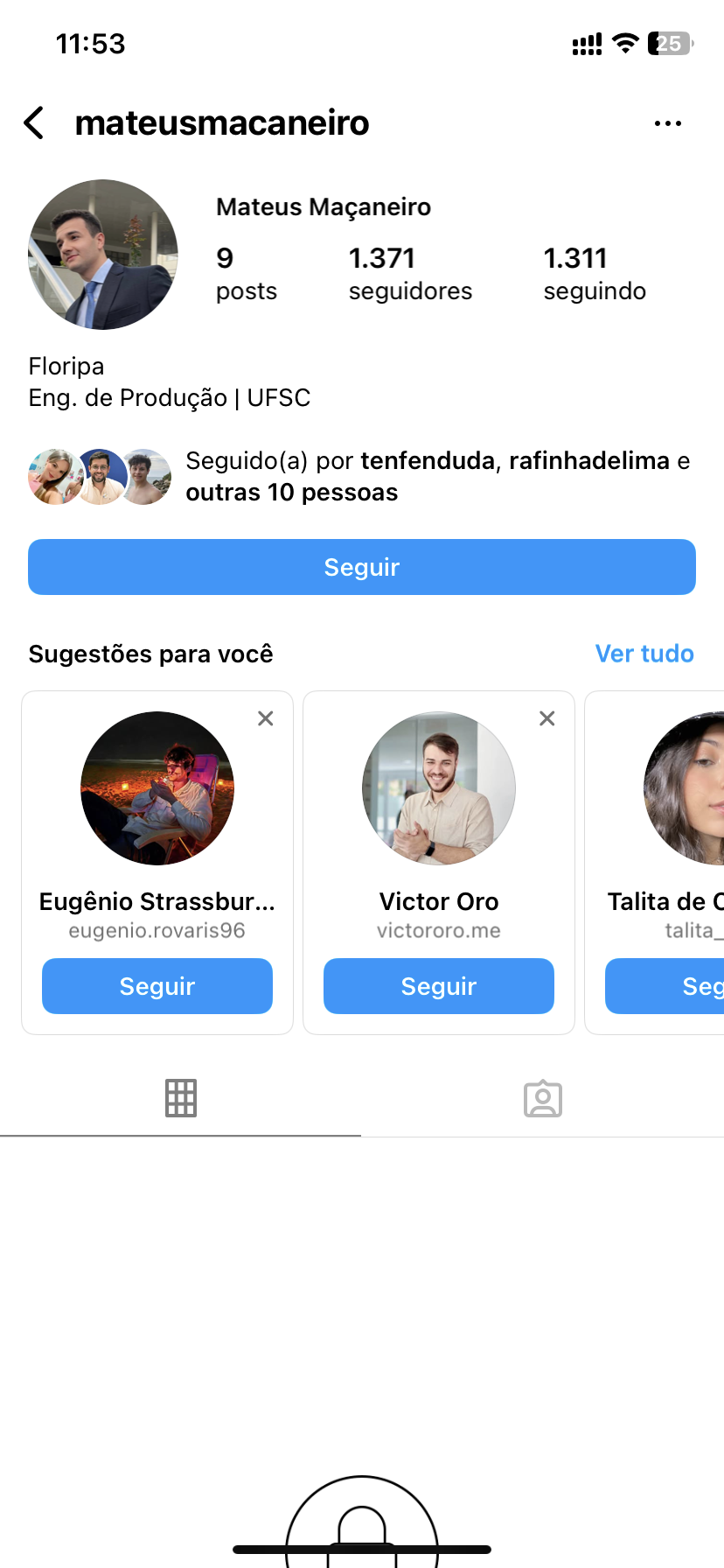Open Victor Oro's suggested profile
Screen dimensions: 724x1568
pyautogui.click(x=439, y=788)
